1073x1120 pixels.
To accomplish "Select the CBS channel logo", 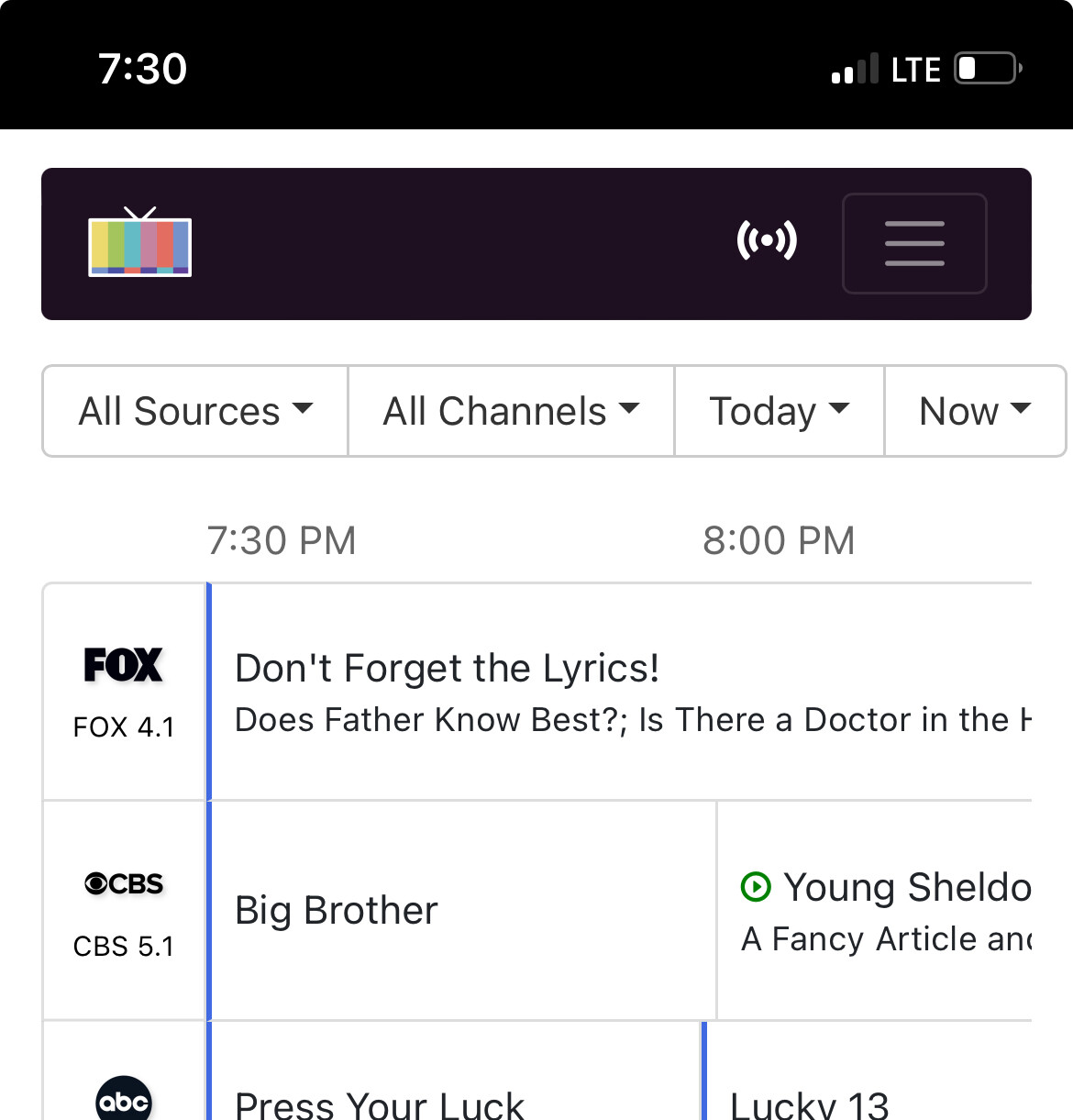I will [123, 882].
